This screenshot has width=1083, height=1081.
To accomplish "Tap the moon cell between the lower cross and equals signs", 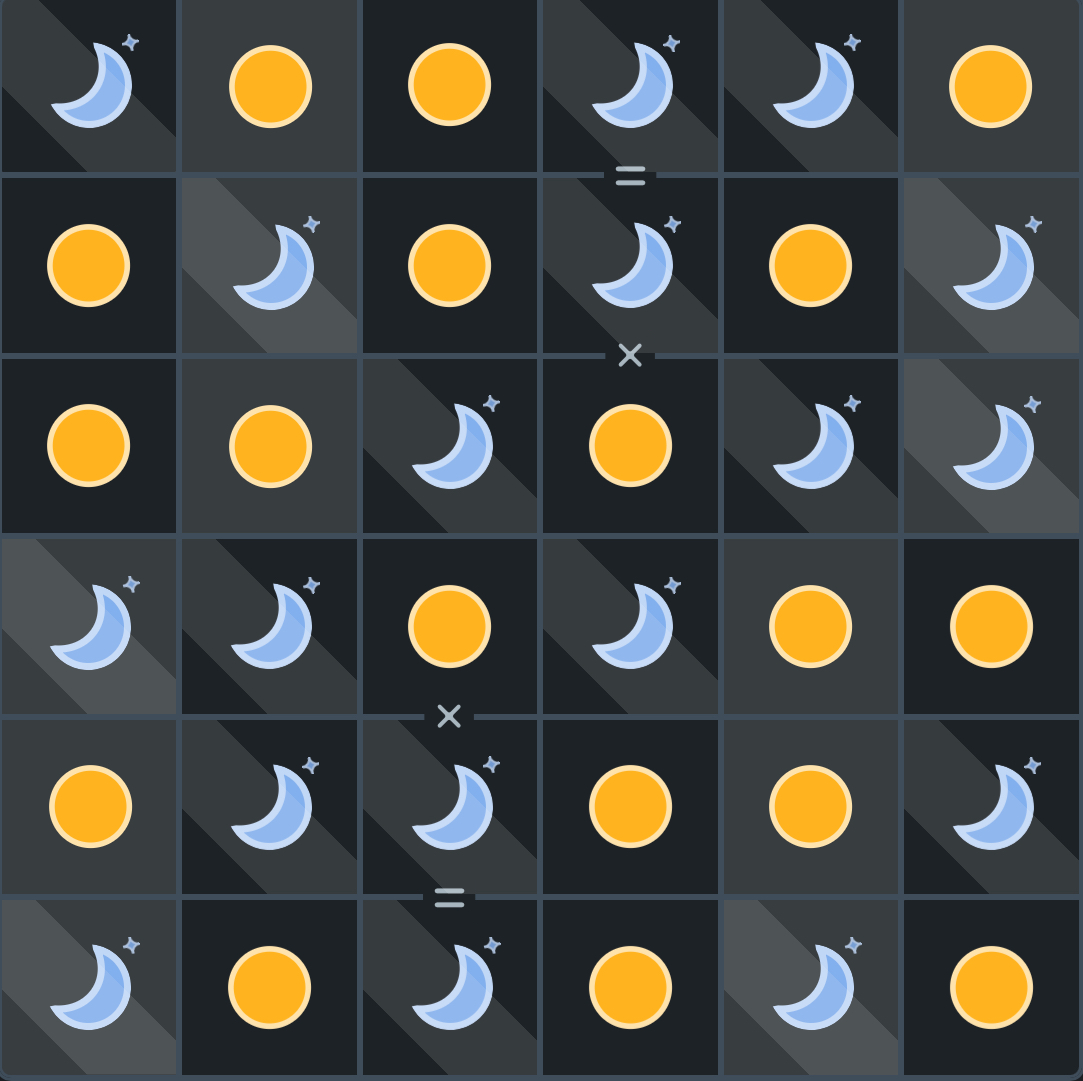I will coord(449,806).
